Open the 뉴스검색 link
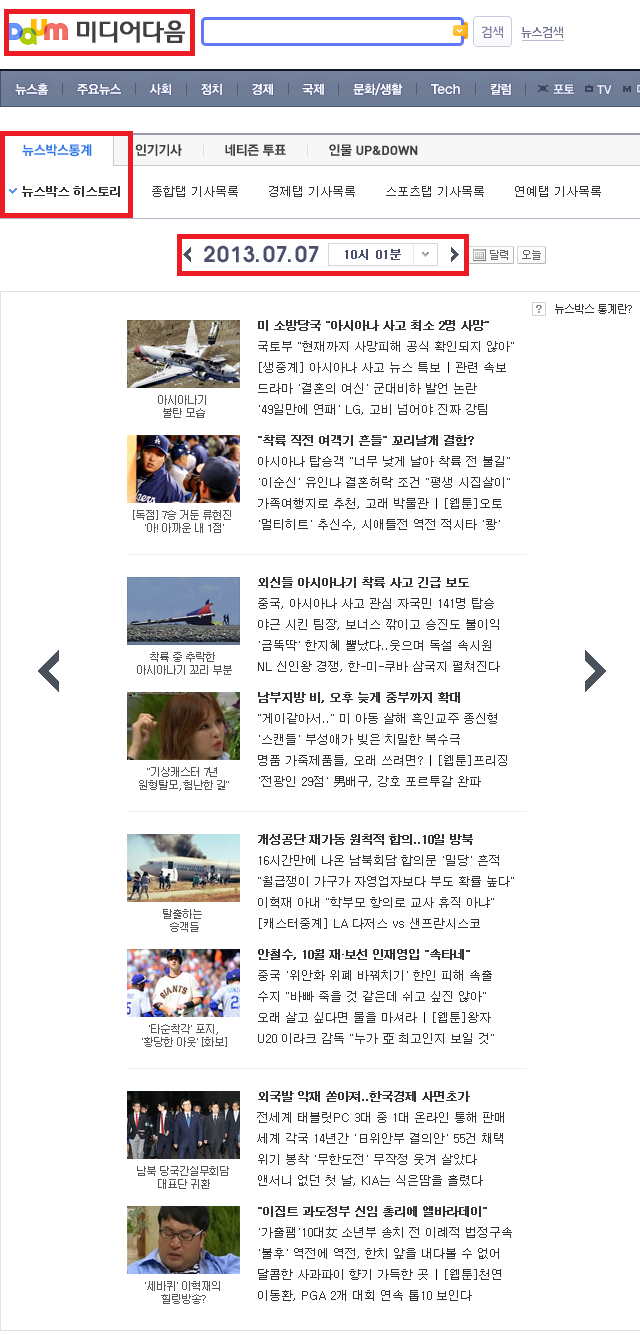Viewport: 640px width, 1335px height. [542, 32]
